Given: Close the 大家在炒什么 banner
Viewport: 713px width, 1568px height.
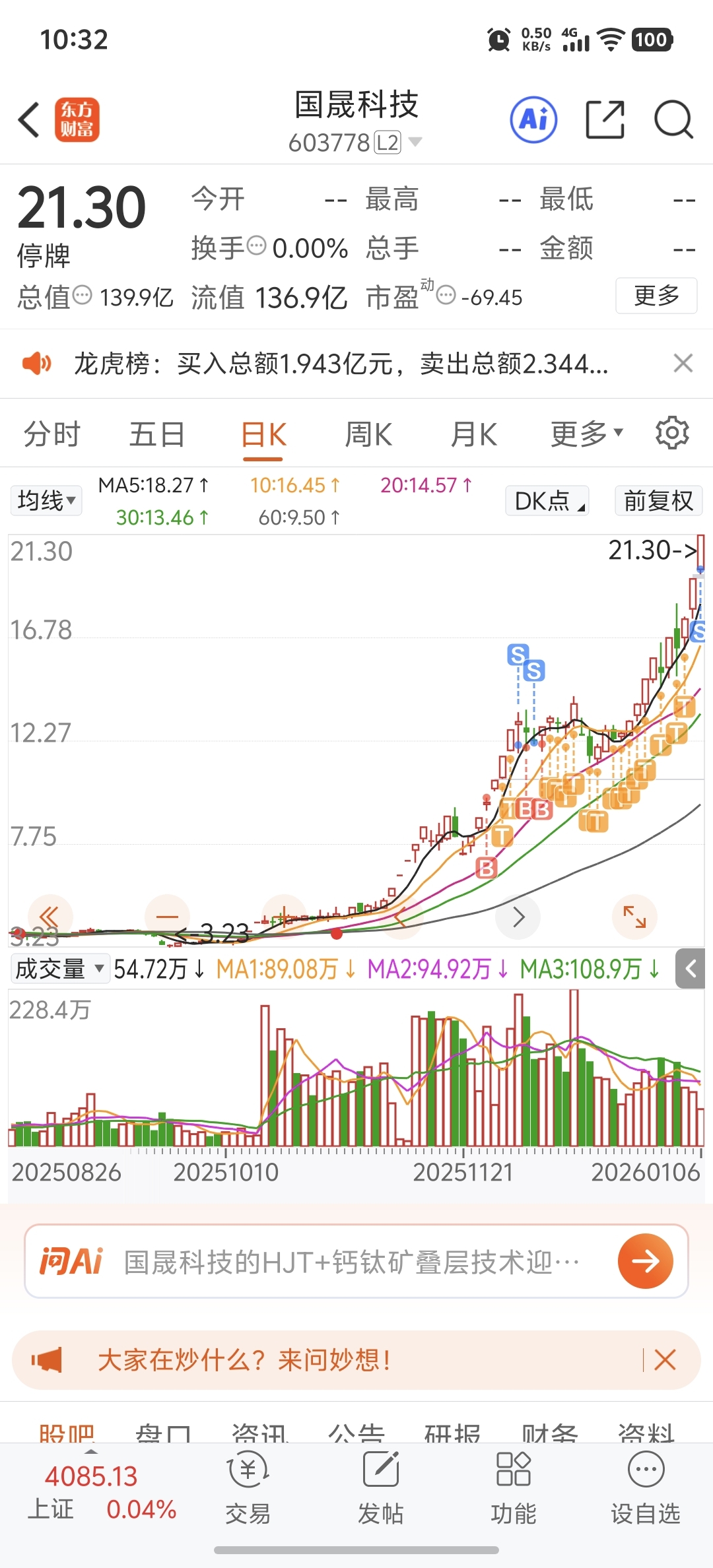Looking at the screenshot, I should (x=665, y=1360).
